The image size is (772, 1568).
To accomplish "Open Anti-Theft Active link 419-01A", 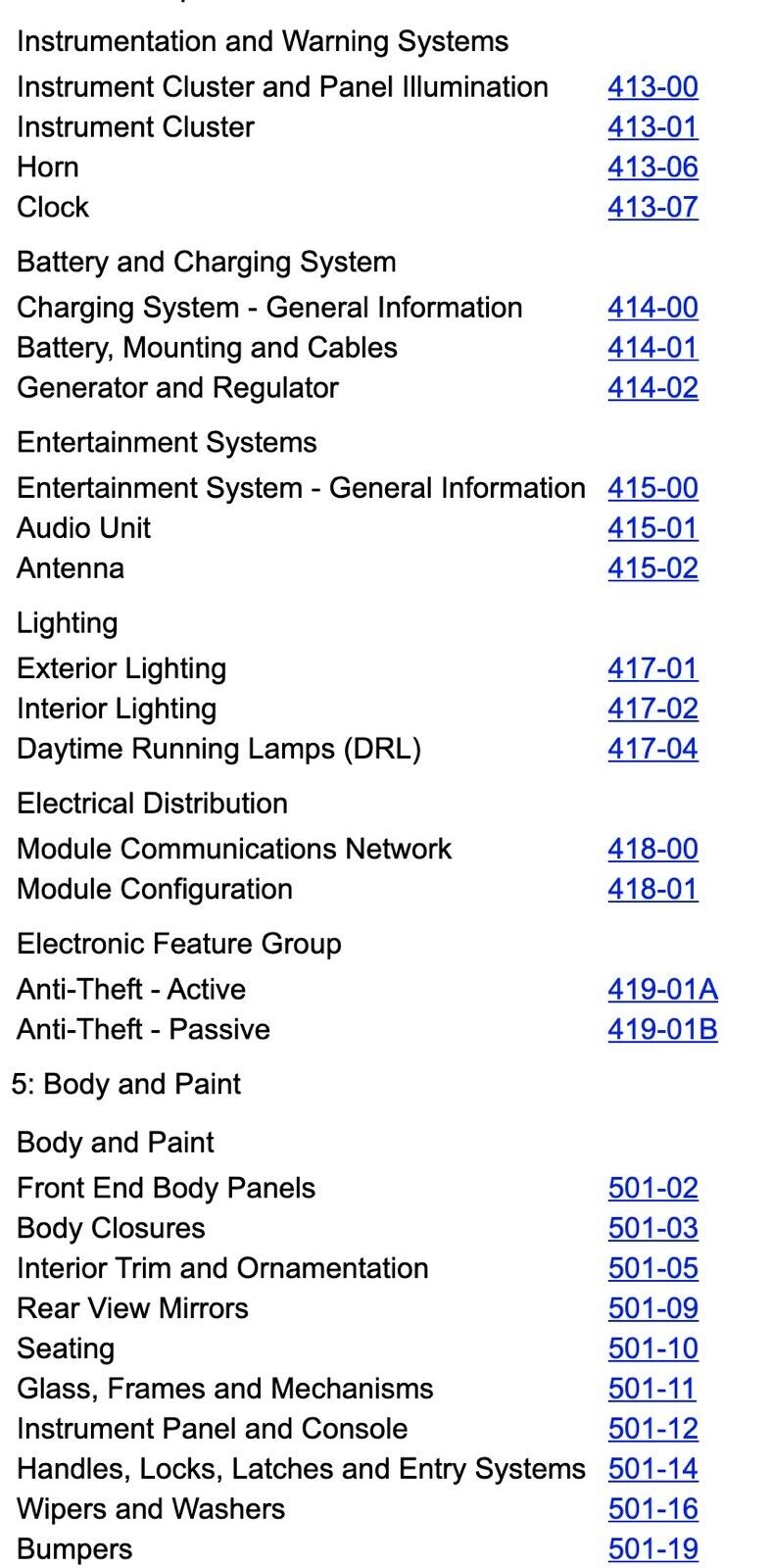I will point(662,989).
